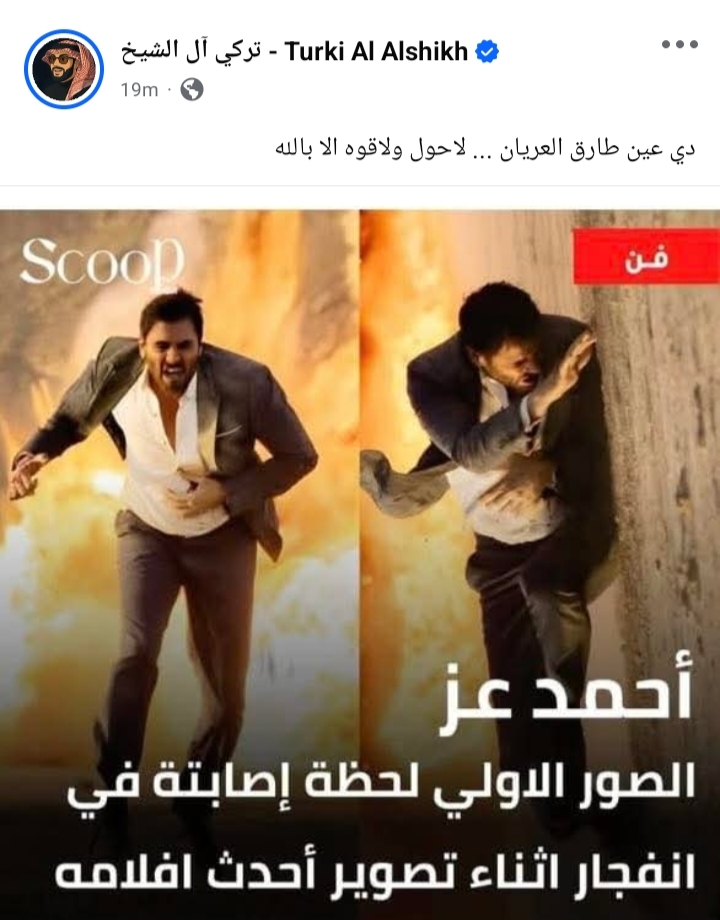Tap the 19m post timestamp
The height and width of the screenshot is (920, 720).
(139, 89)
